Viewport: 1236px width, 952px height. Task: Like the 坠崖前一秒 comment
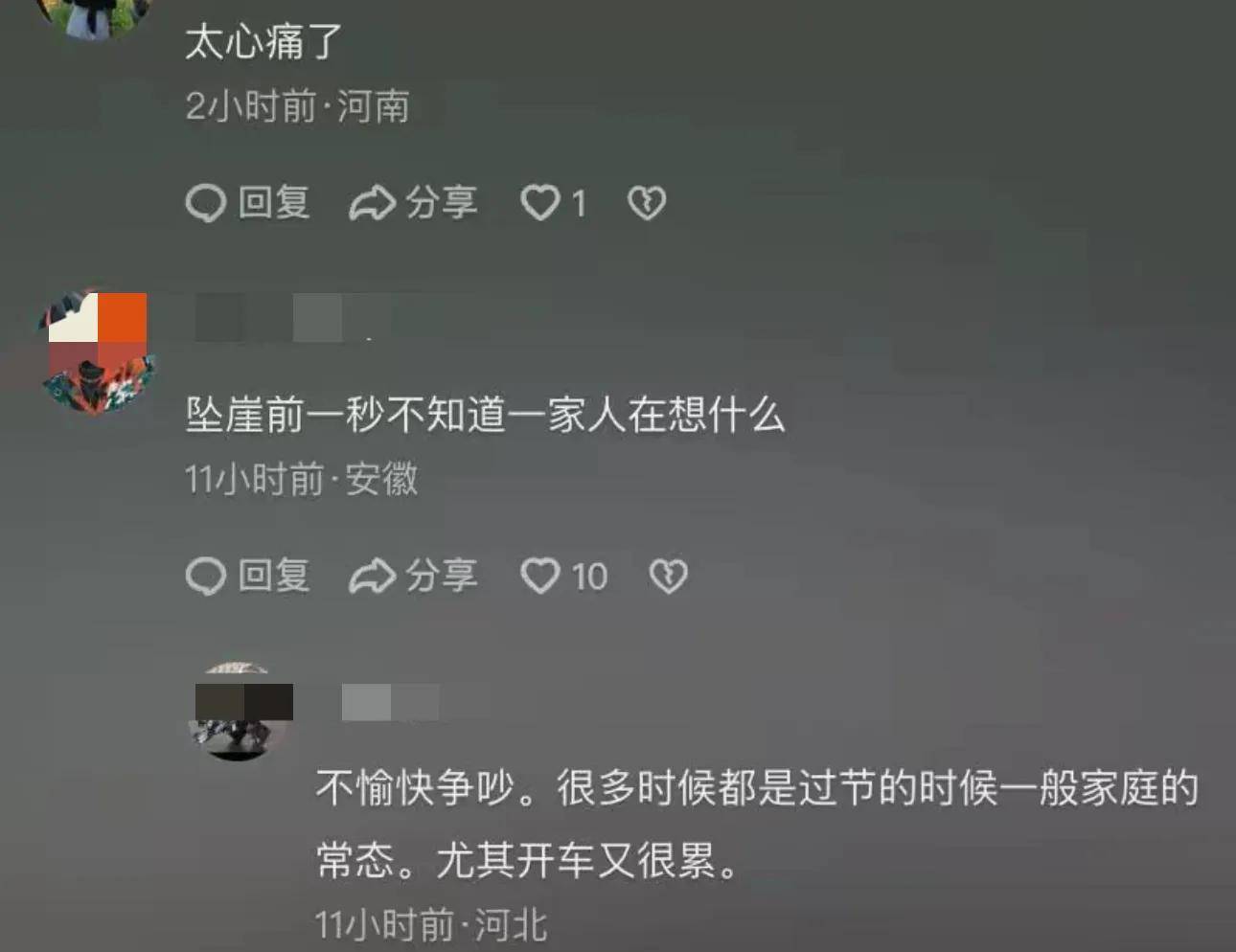(x=540, y=576)
